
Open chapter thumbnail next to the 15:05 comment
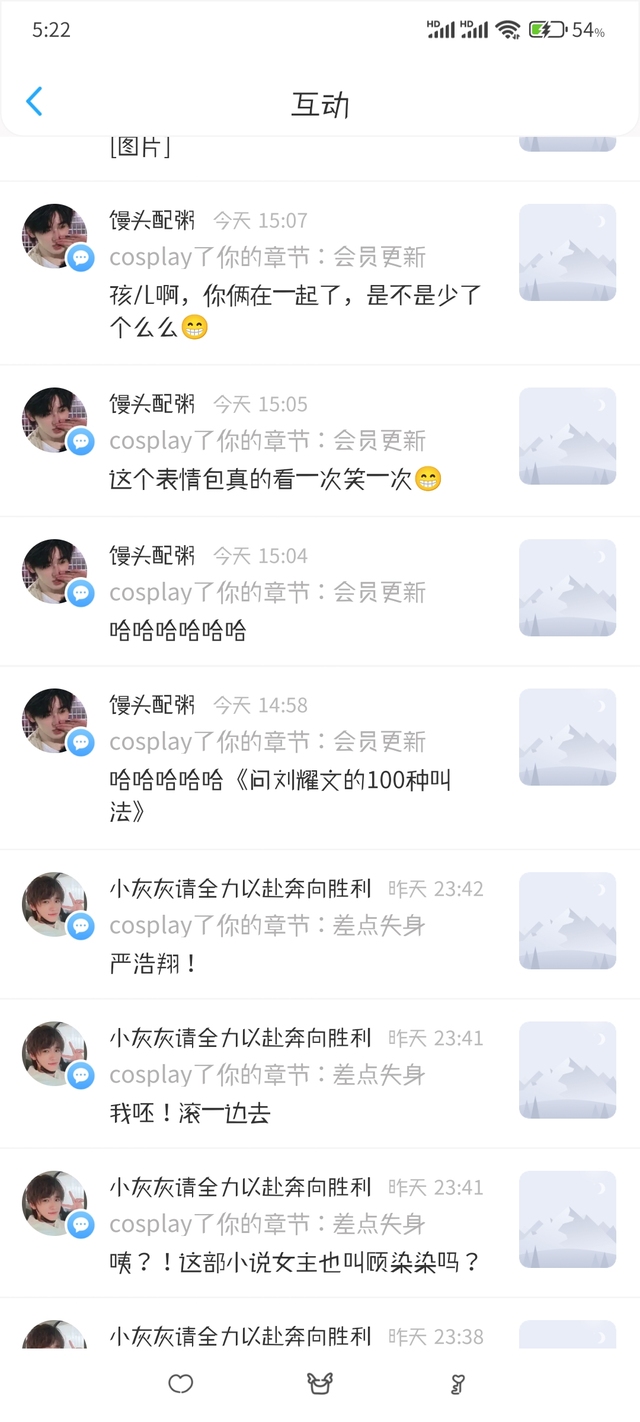coord(567,436)
